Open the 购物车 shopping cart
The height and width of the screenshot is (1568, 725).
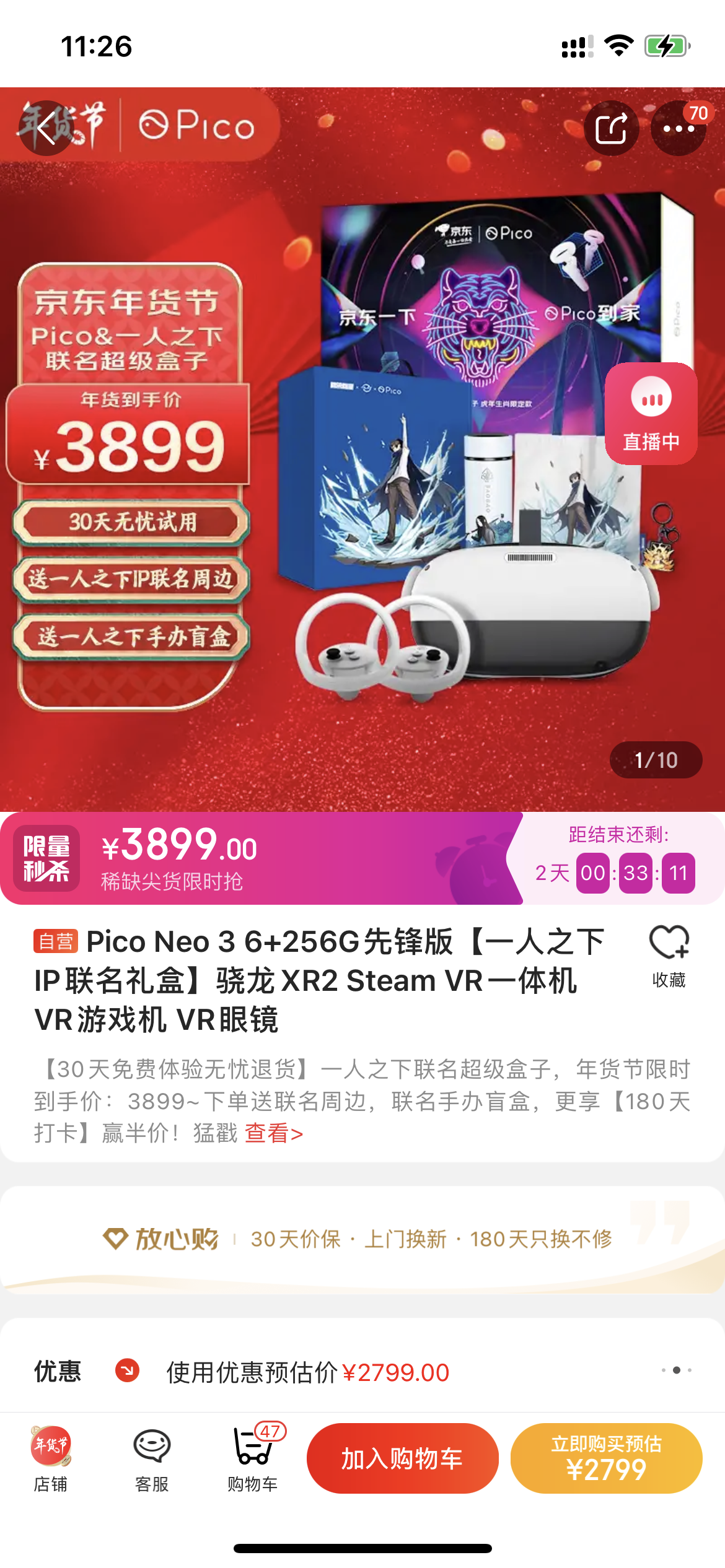[253, 1458]
